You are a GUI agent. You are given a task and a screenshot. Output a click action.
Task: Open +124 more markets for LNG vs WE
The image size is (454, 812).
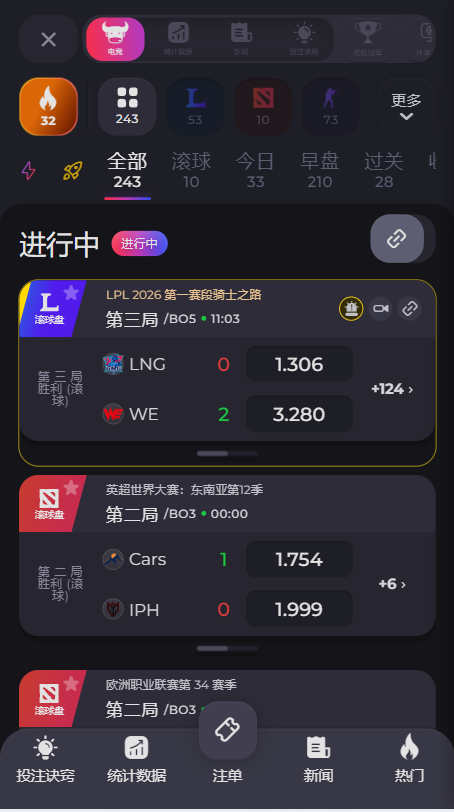392,389
